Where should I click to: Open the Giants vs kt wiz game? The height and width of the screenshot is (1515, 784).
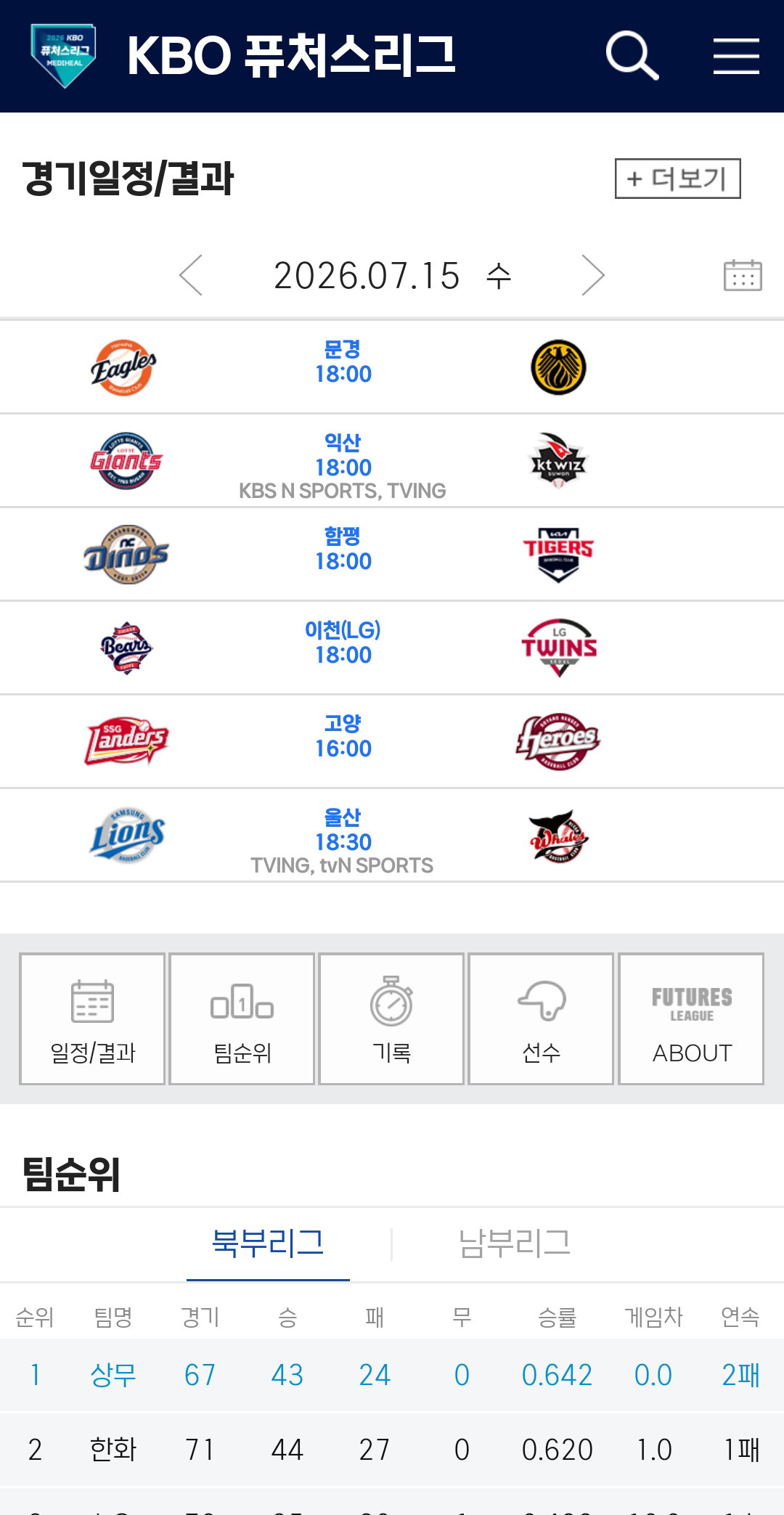tap(392, 460)
